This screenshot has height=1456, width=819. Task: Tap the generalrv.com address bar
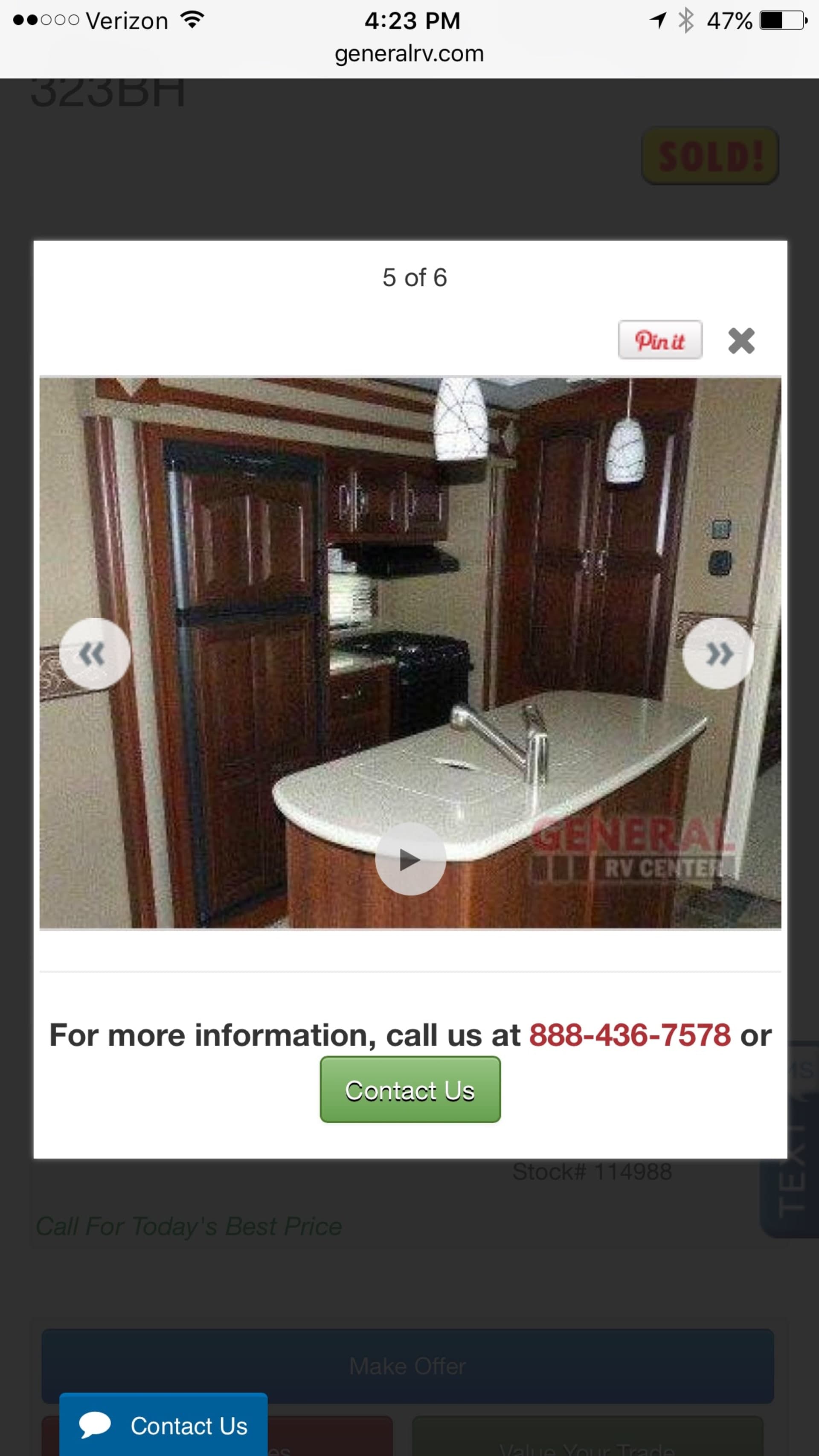click(409, 54)
